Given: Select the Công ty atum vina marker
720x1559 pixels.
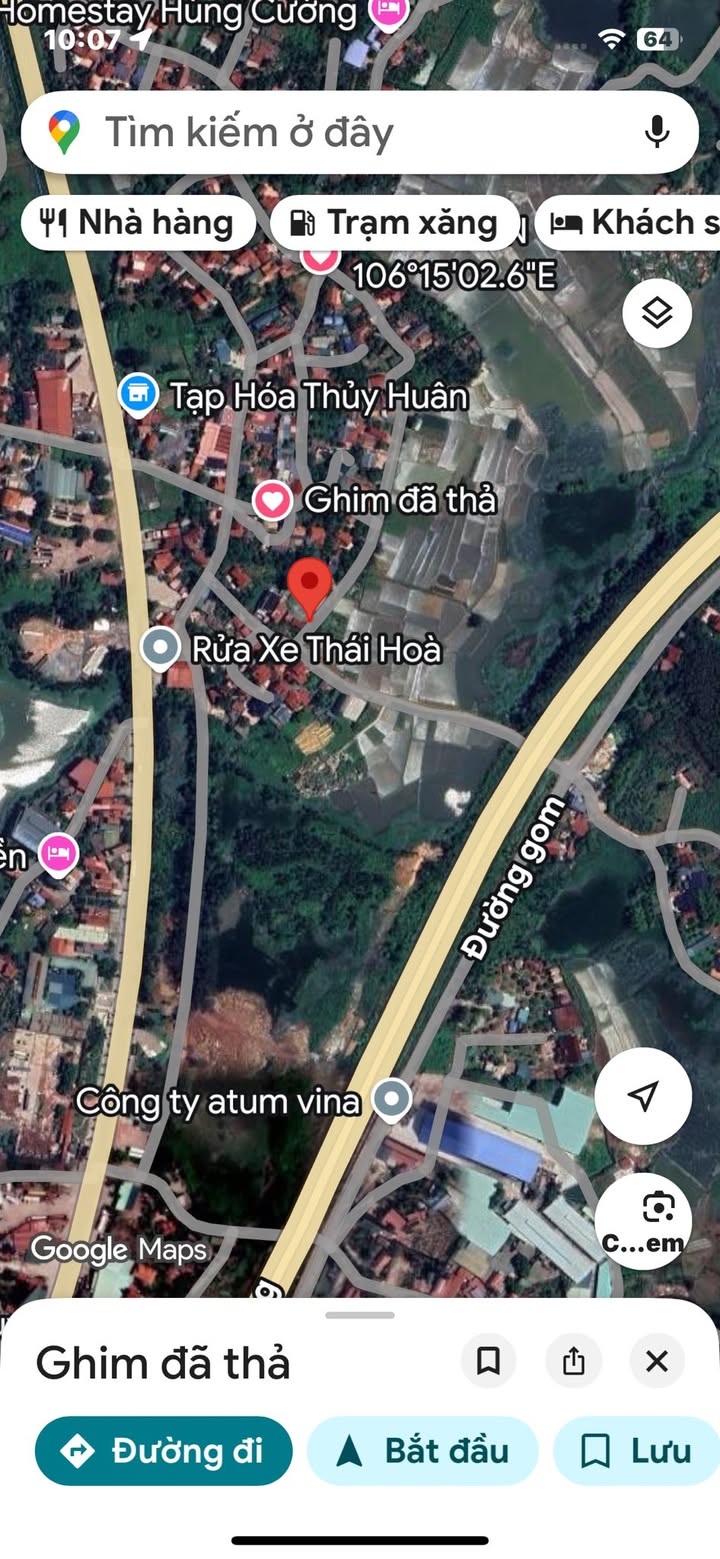Looking at the screenshot, I should 391,1100.
